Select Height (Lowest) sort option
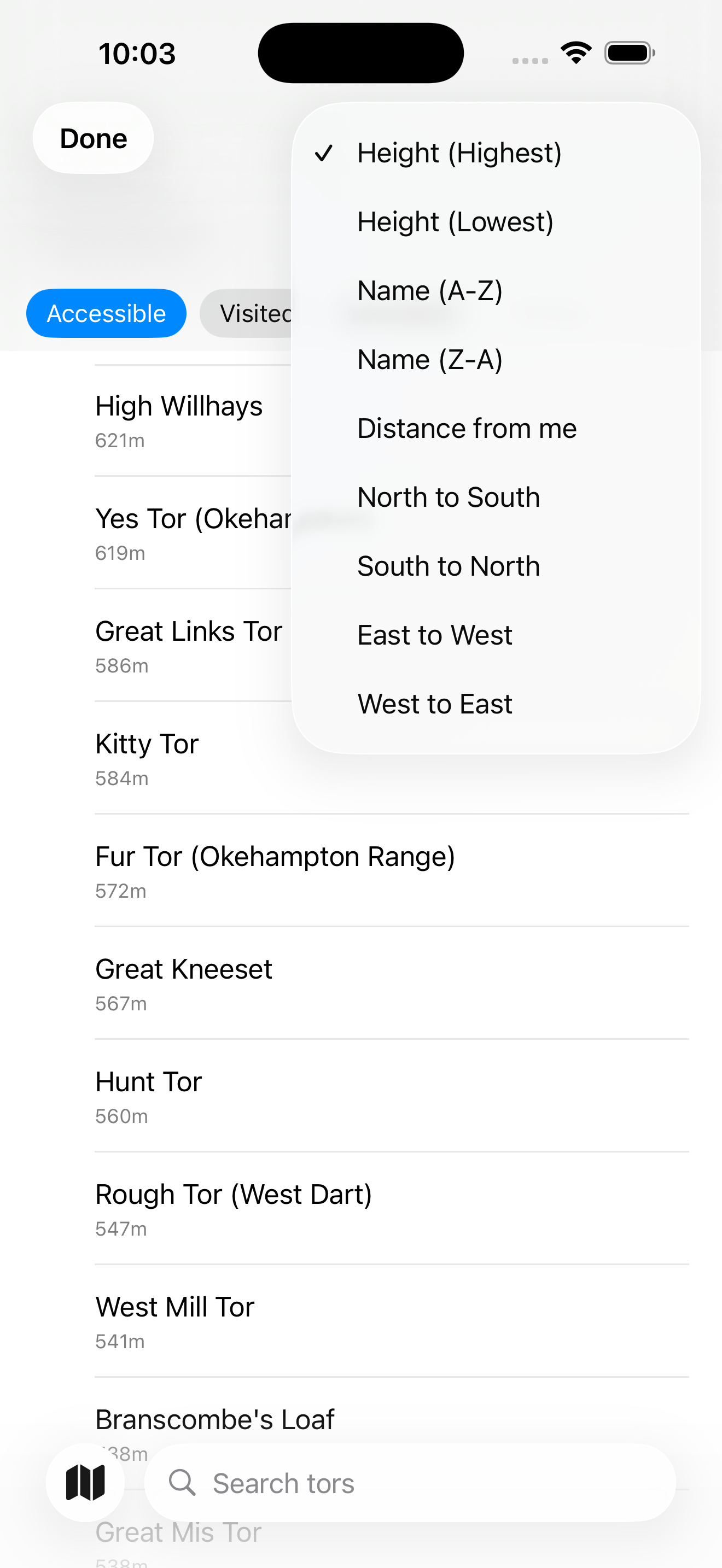722x1568 pixels. pos(455,221)
